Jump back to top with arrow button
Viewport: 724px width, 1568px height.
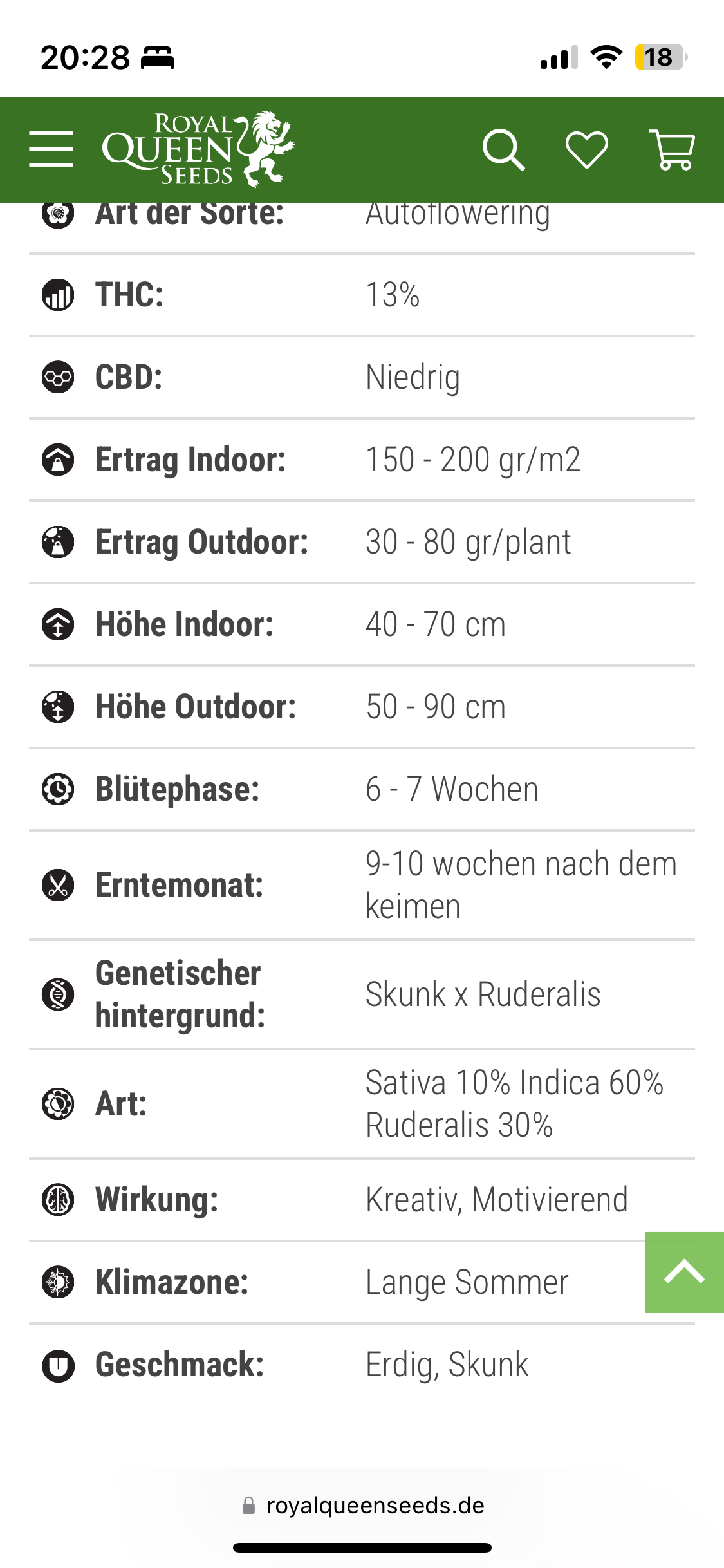point(684,1272)
